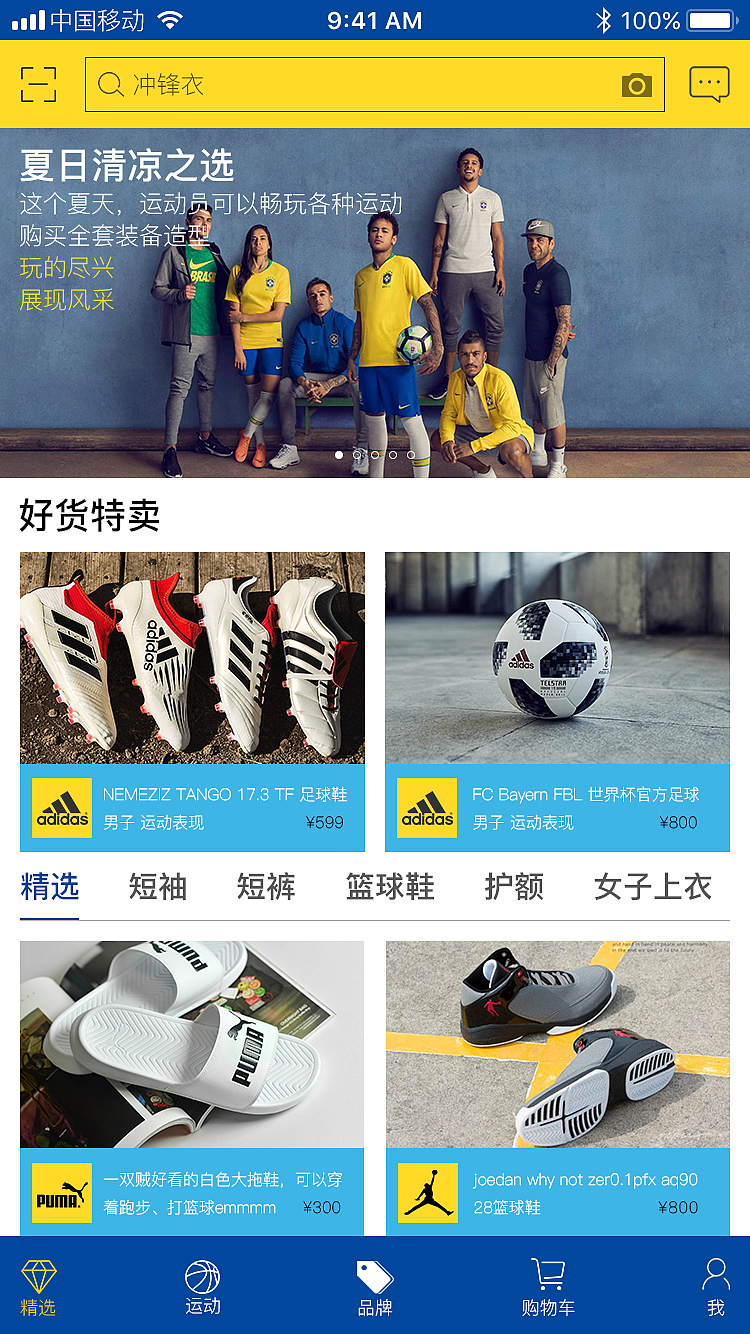Open the joedan why not zer0.1 shoe card
The width and height of the screenshot is (750, 1334).
(x=558, y=1088)
